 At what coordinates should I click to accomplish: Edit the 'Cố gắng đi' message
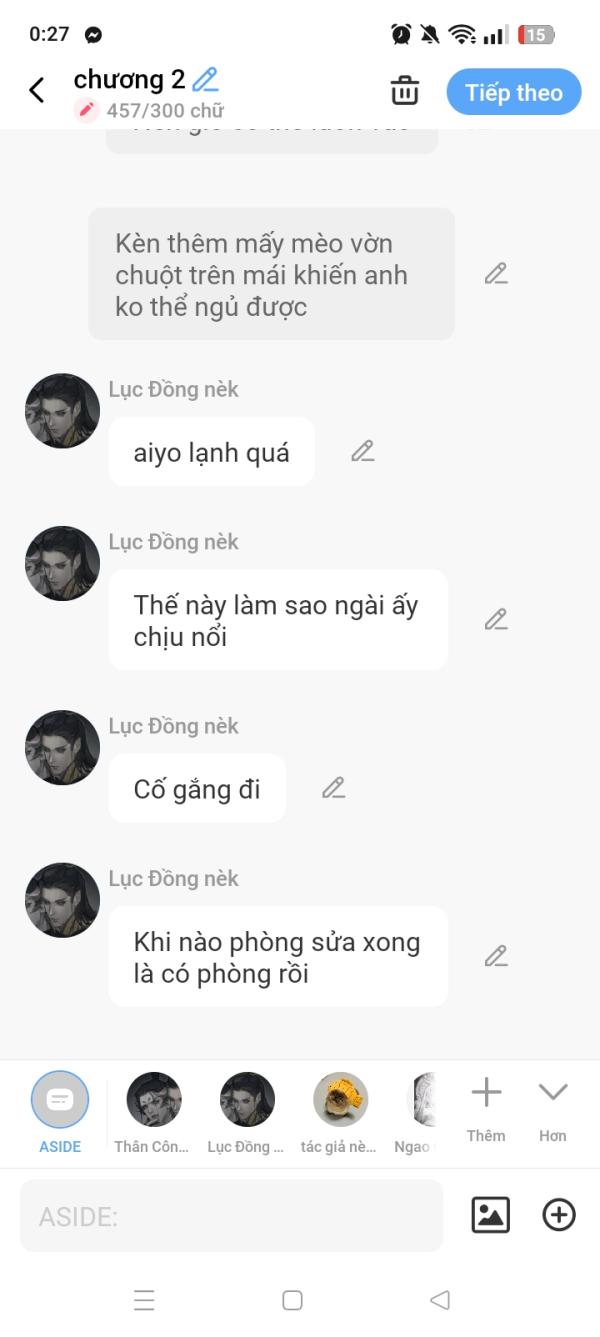point(333,789)
